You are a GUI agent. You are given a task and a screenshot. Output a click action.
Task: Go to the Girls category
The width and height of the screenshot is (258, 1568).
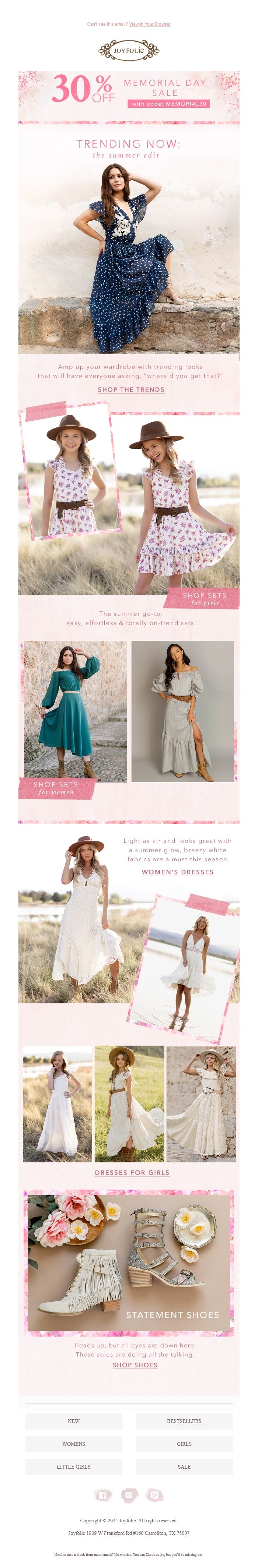click(x=184, y=1444)
